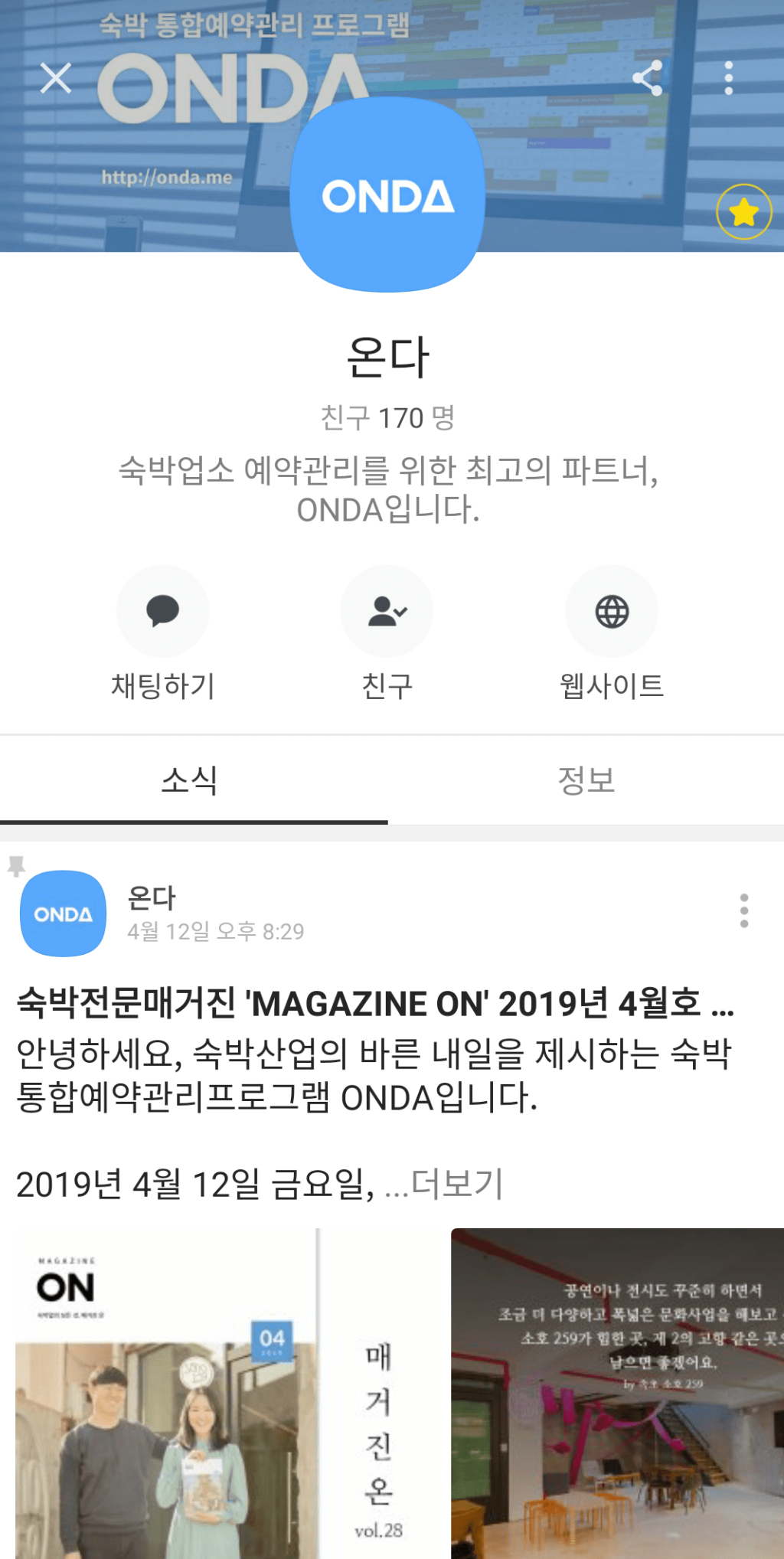
Task: Expand the post with 더보기
Action: [x=457, y=1184]
